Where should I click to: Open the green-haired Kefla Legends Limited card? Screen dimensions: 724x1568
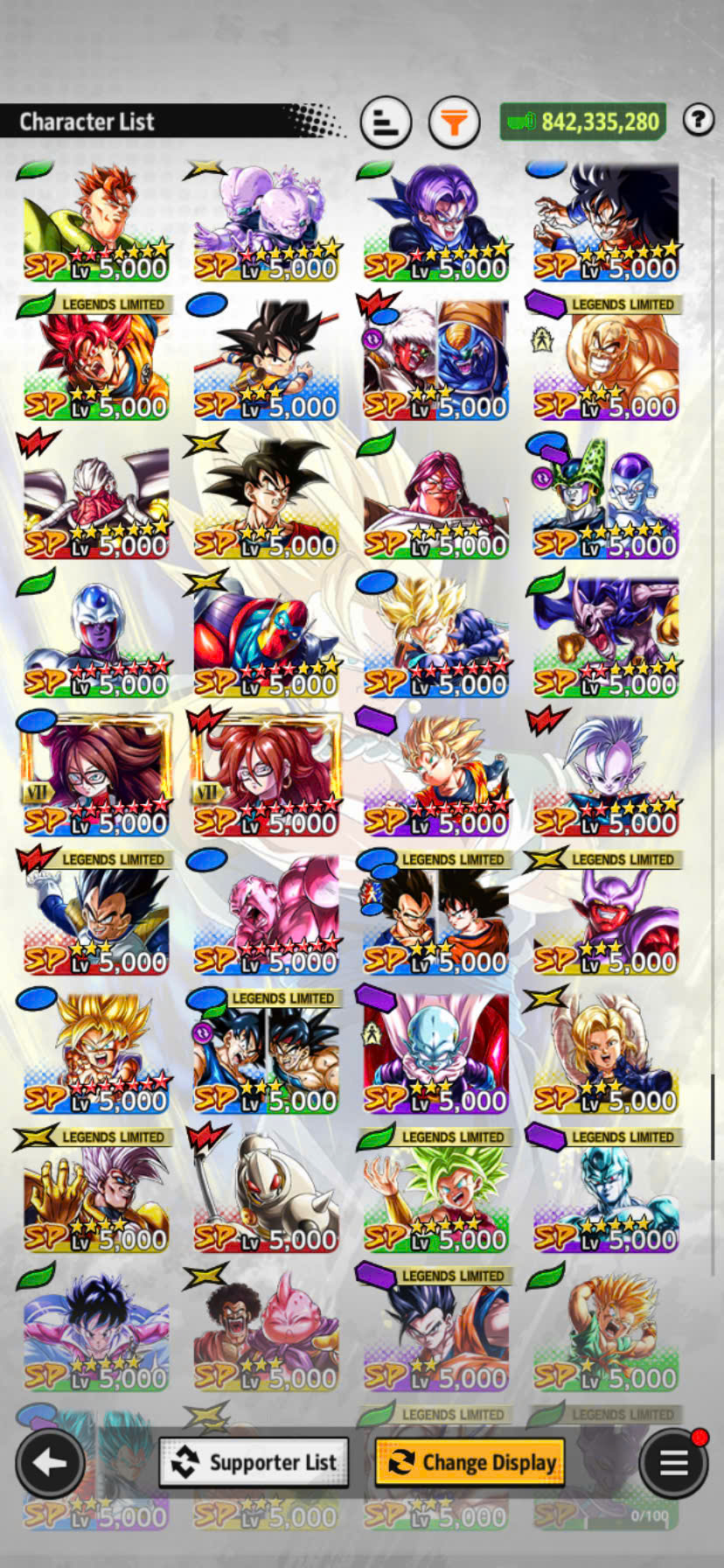click(x=435, y=1193)
